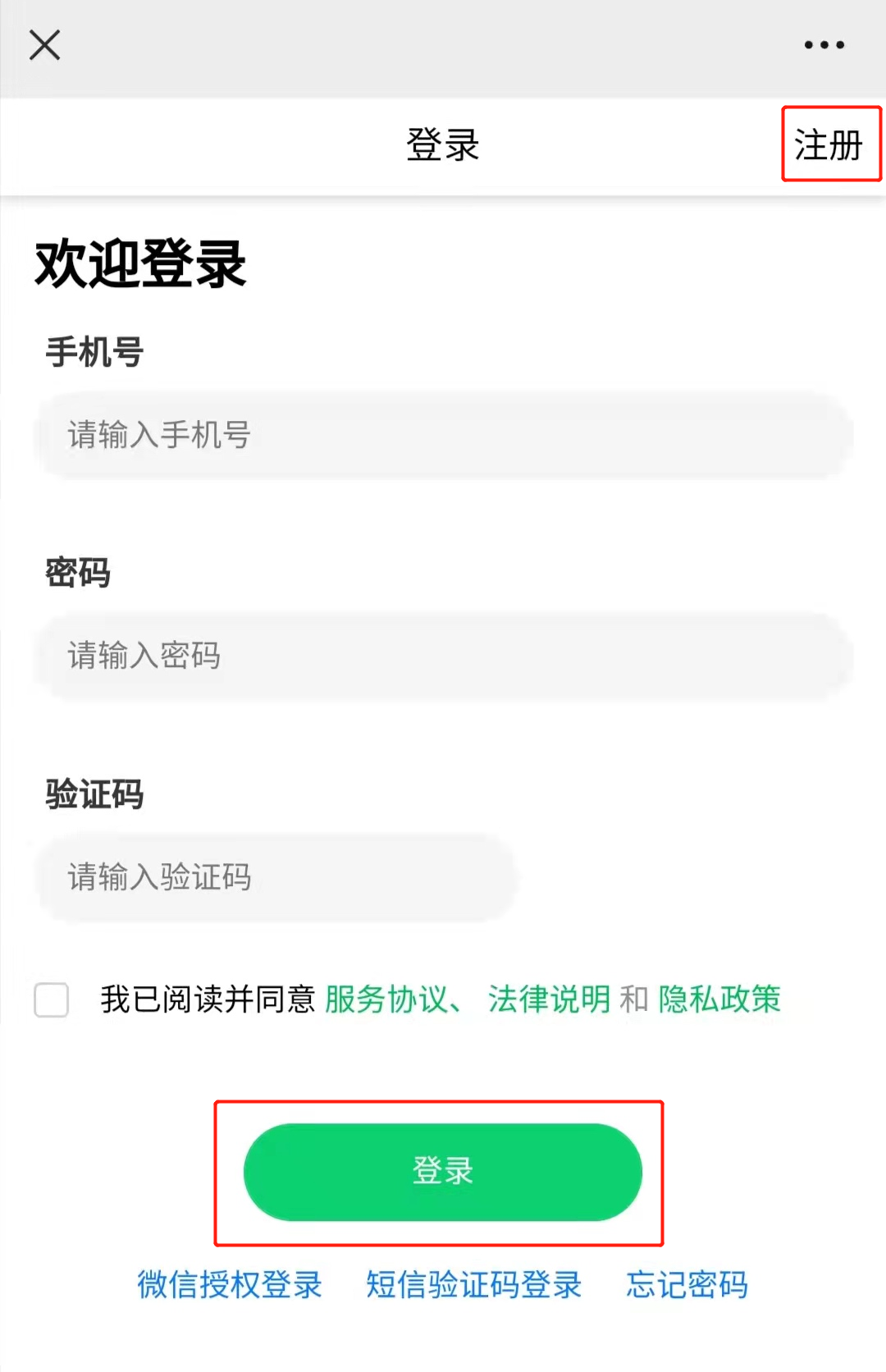Open 忘记密码 to reset password
The width and height of the screenshot is (886, 1372).
click(x=687, y=1285)
